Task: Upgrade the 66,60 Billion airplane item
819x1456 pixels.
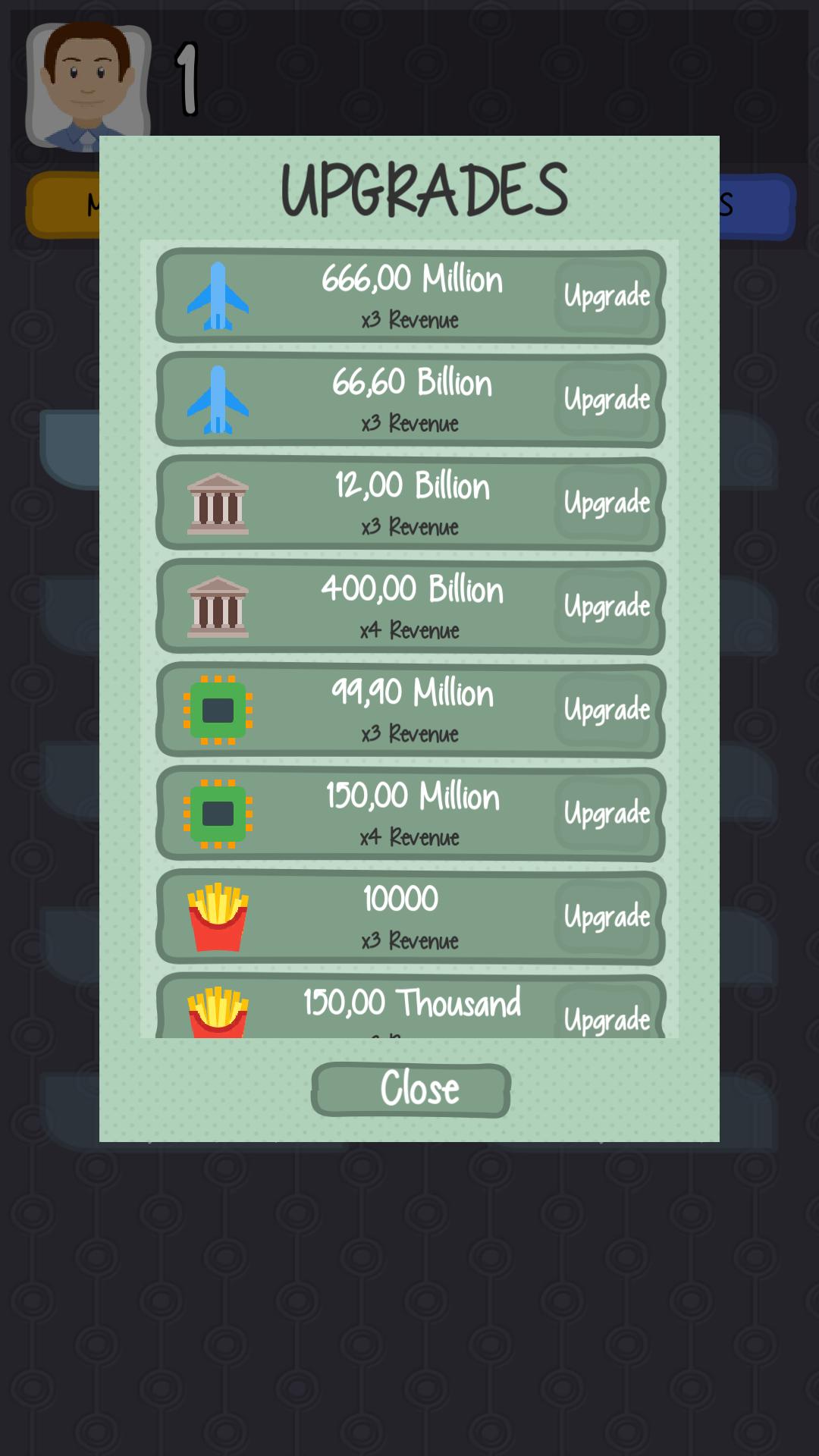Action: (x=607, y=400)
